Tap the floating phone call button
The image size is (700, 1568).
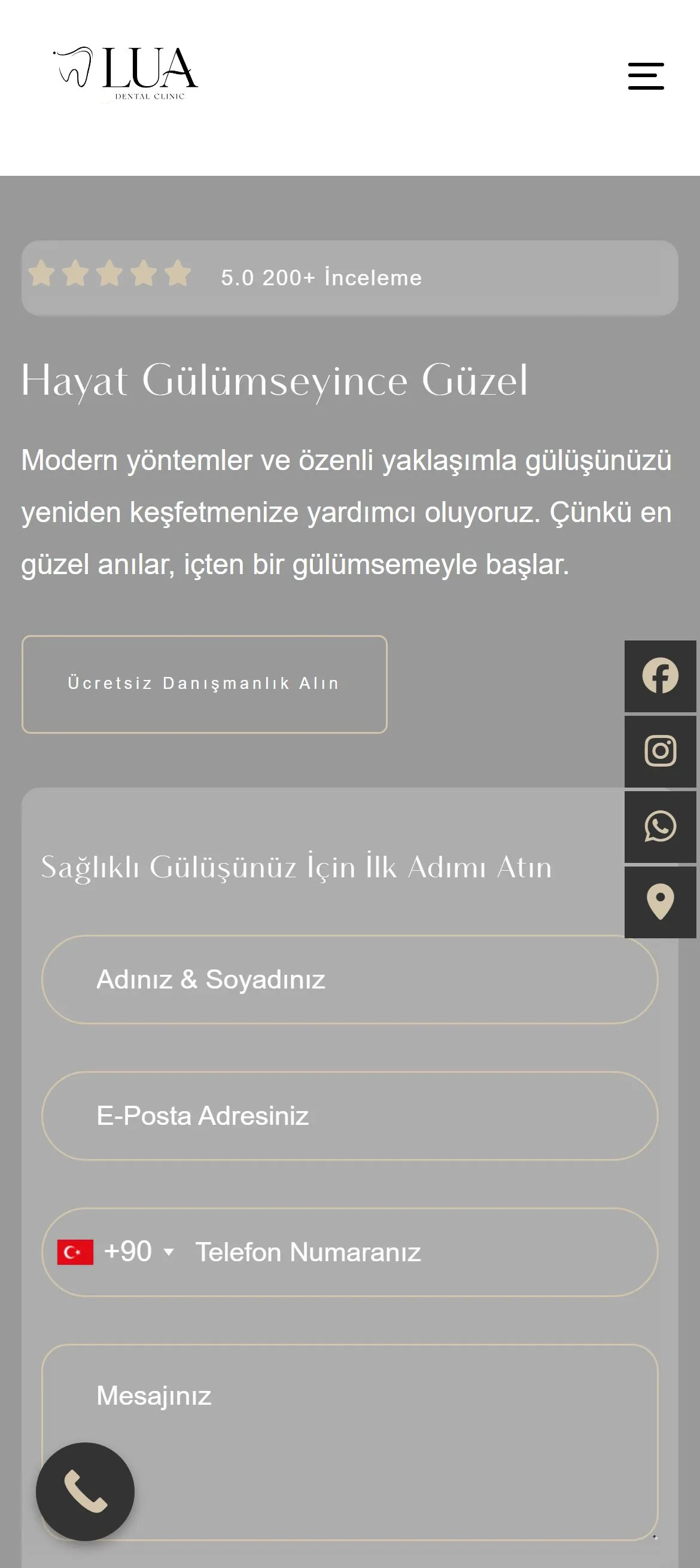pyautogui.click(x=86, y=1491)
